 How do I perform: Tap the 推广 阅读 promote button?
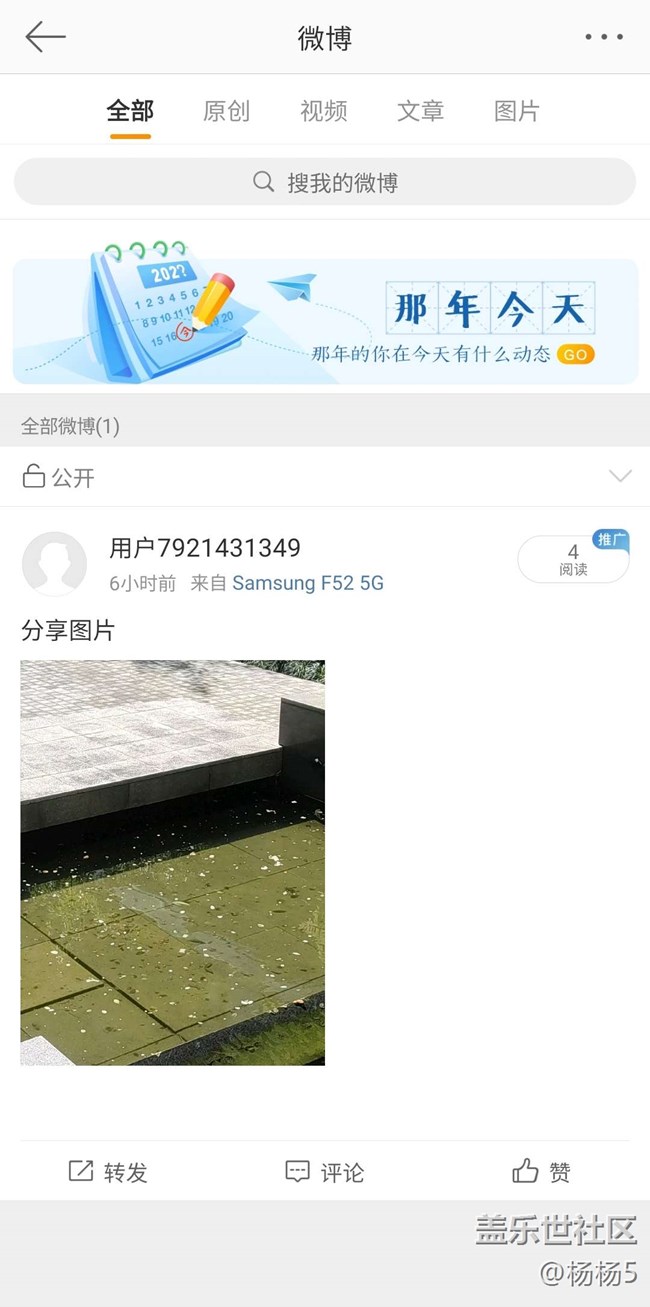pyautogui.click(x=573, y=558)
